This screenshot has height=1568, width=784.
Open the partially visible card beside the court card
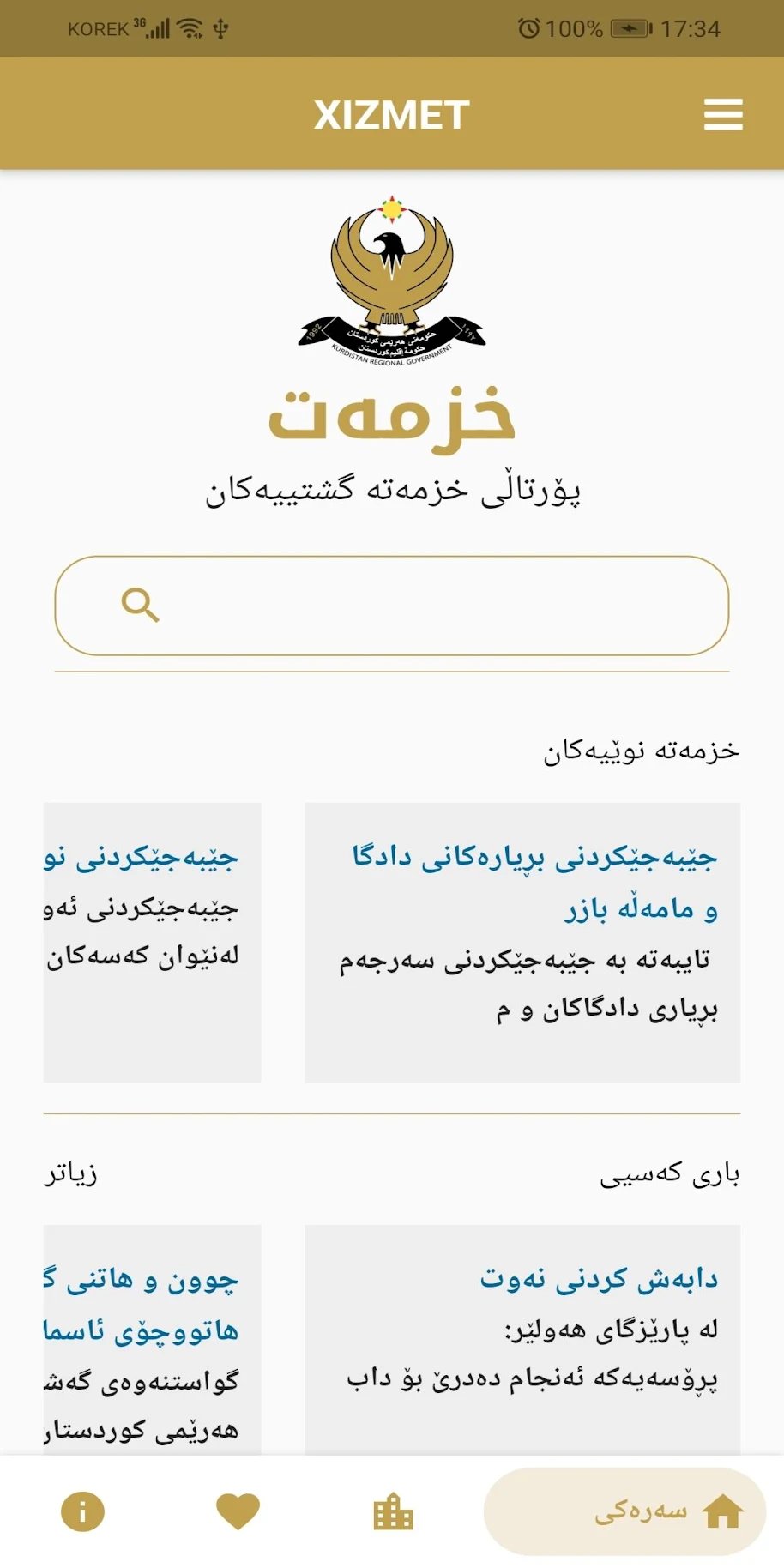(x=153, y=943)
